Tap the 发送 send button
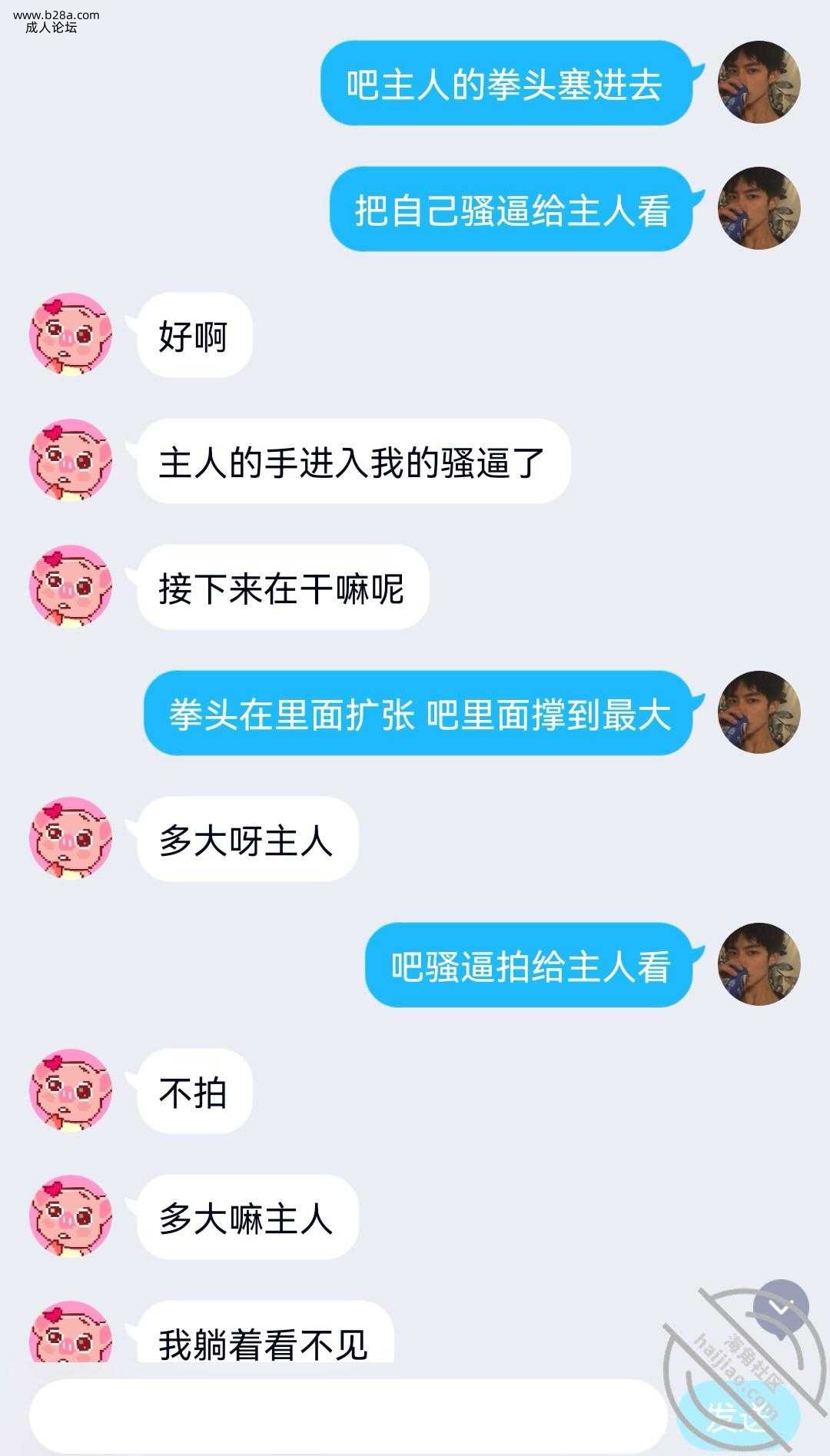This screenshot has height=1456, width=830. tap(738, 1415)
